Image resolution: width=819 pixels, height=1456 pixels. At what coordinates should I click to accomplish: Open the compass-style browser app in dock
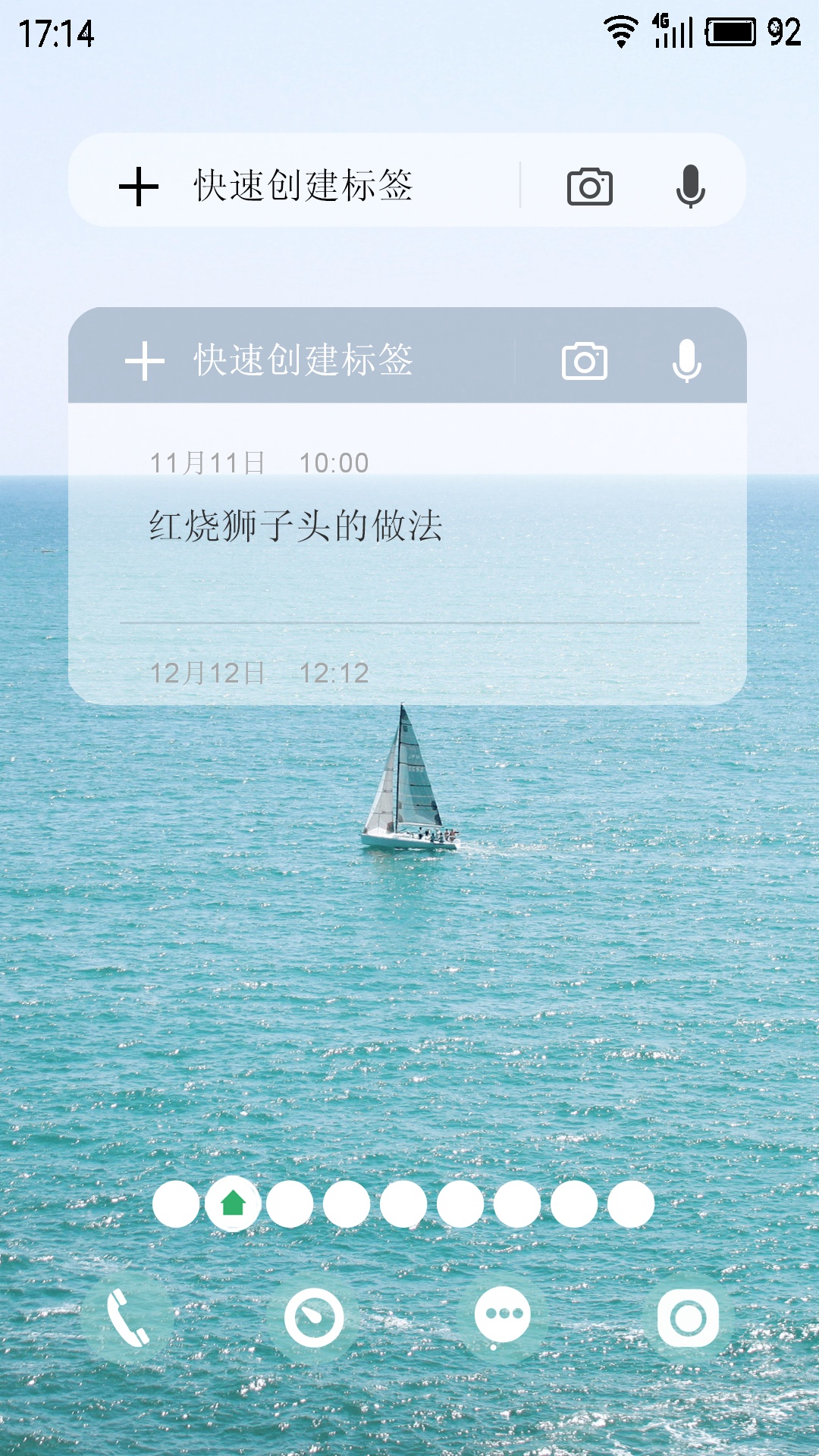(x=314, y=1319)
